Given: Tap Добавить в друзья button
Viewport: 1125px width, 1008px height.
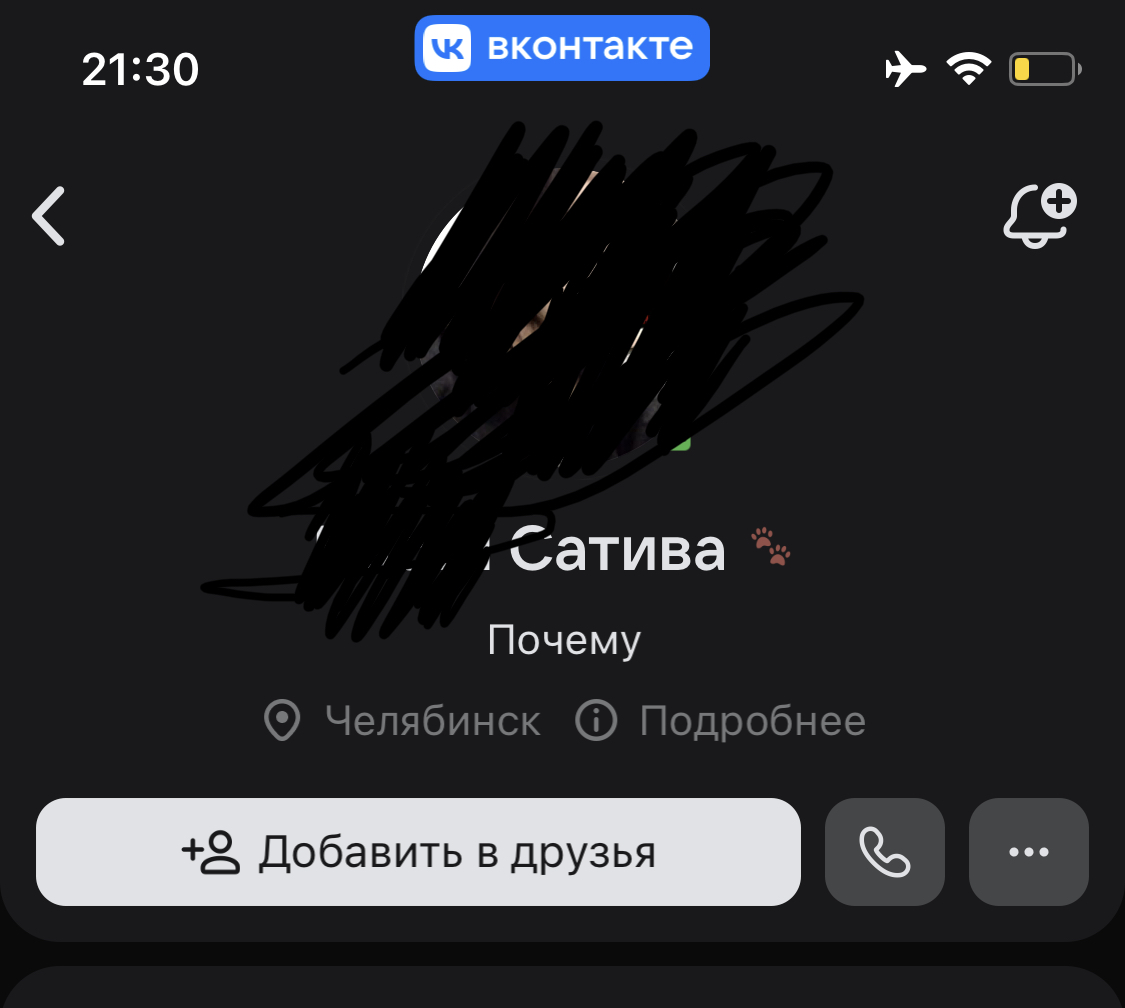Looking at the screenshot, I should [418, 852].
